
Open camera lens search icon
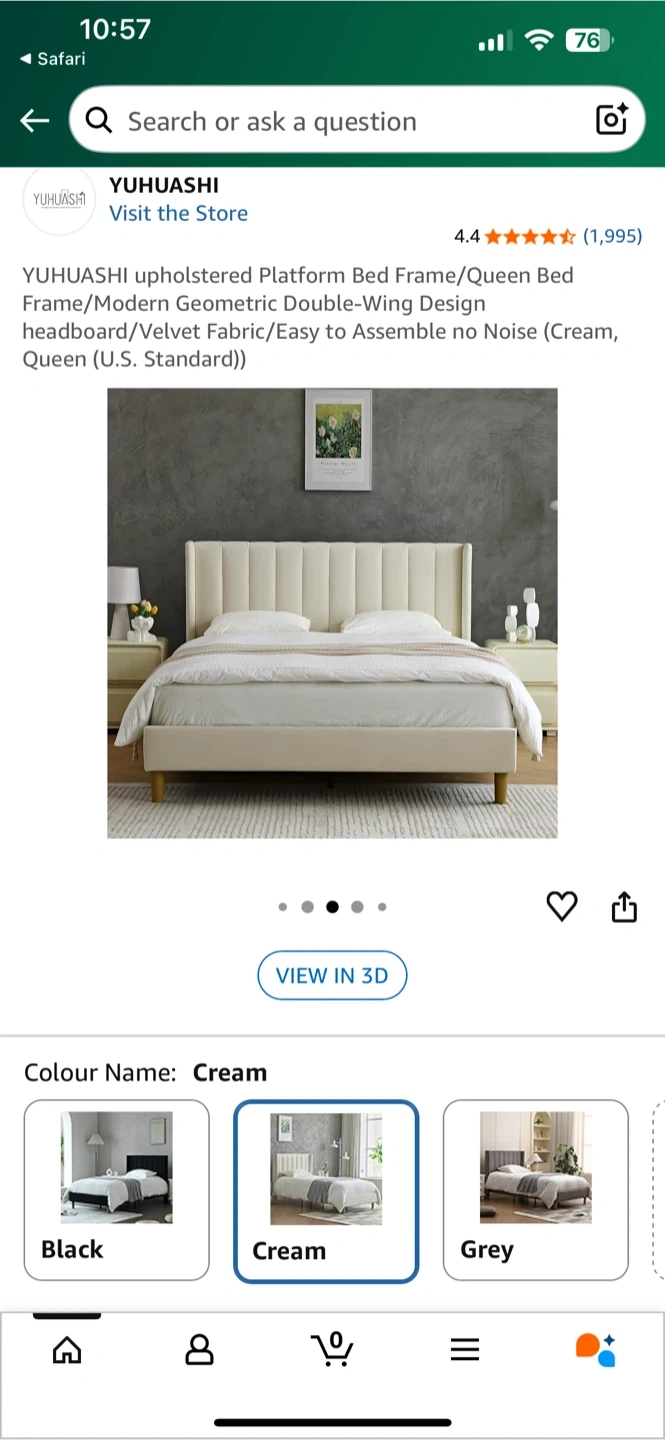click(x=611, y=120)
